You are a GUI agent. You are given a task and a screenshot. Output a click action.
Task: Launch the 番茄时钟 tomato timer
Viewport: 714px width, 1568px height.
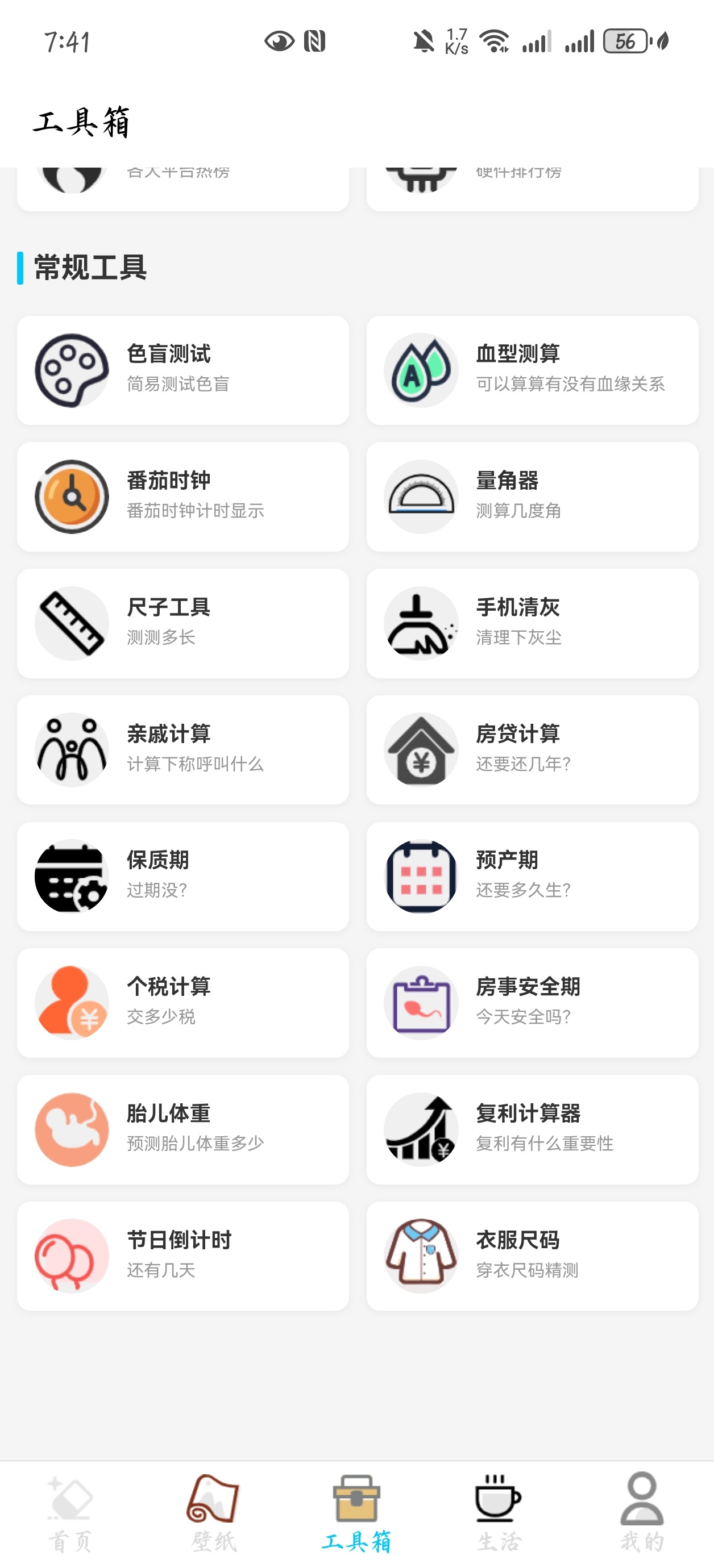183,497
